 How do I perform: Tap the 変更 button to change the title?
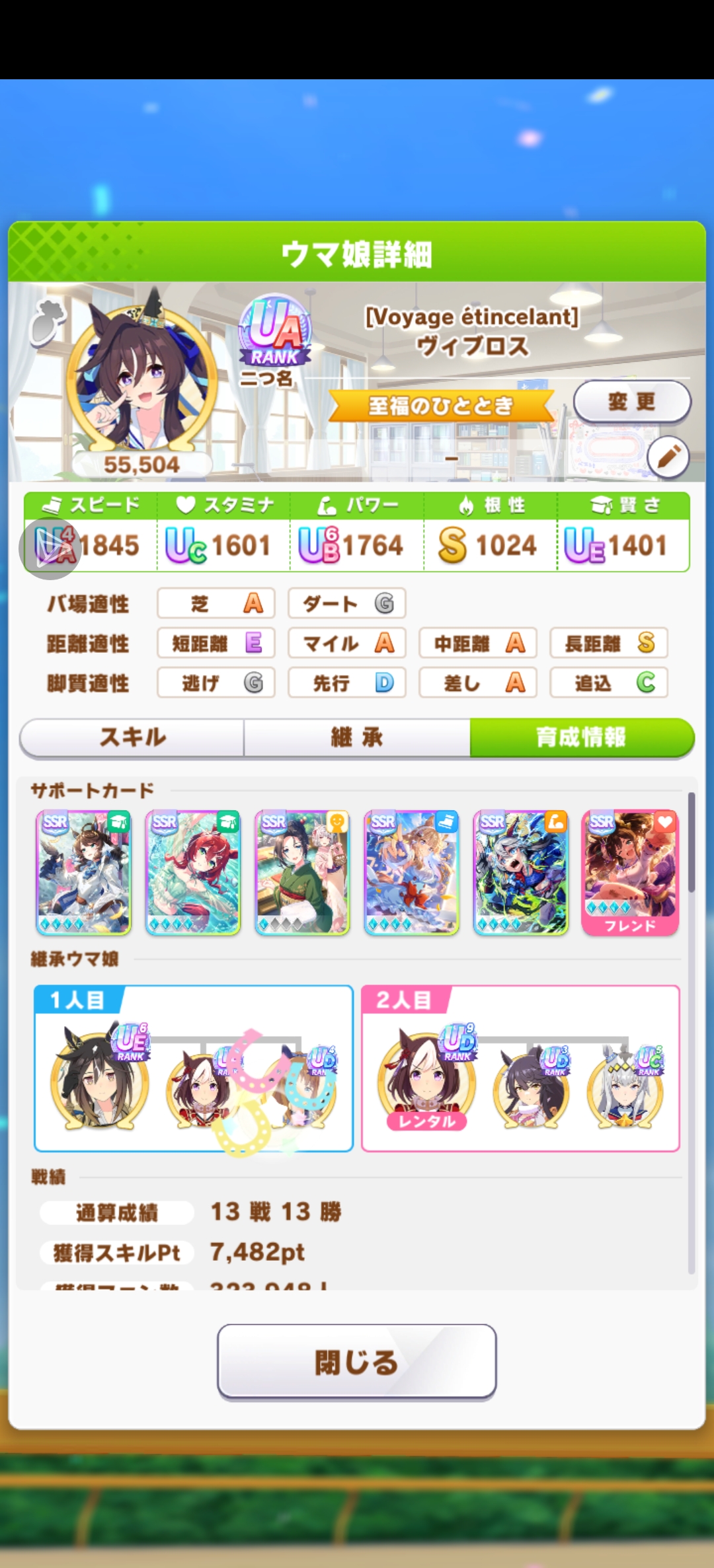[631, 401]
